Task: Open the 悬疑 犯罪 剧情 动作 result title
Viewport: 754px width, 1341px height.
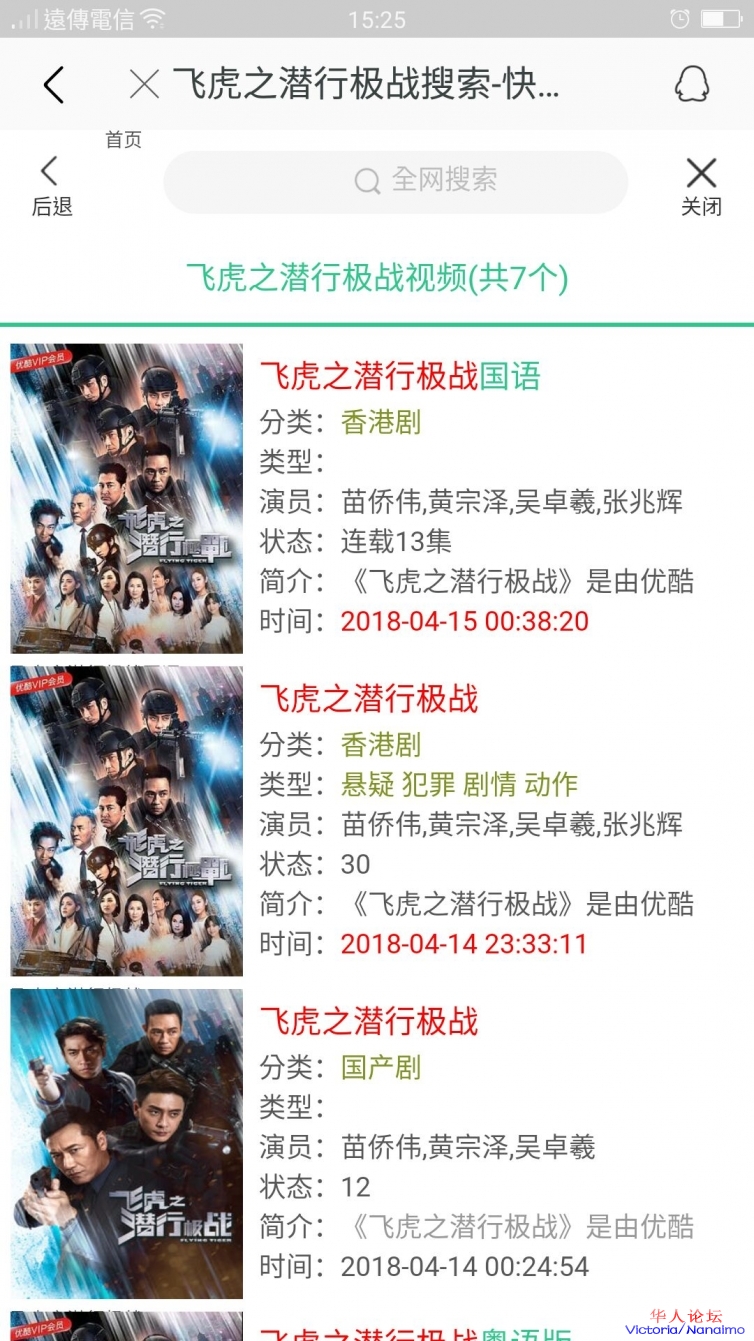Action: coord(369,699)
